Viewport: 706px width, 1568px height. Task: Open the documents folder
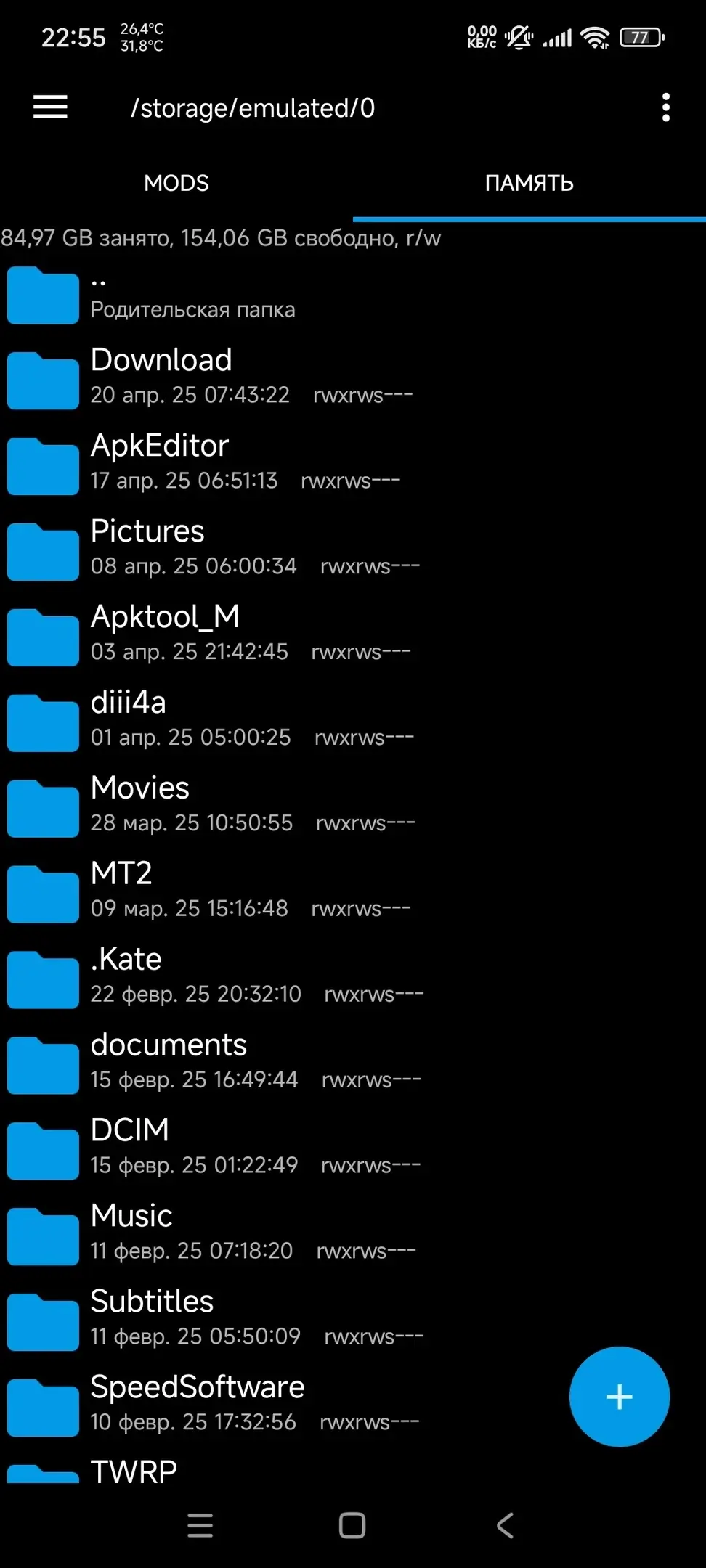[353, 1063]
